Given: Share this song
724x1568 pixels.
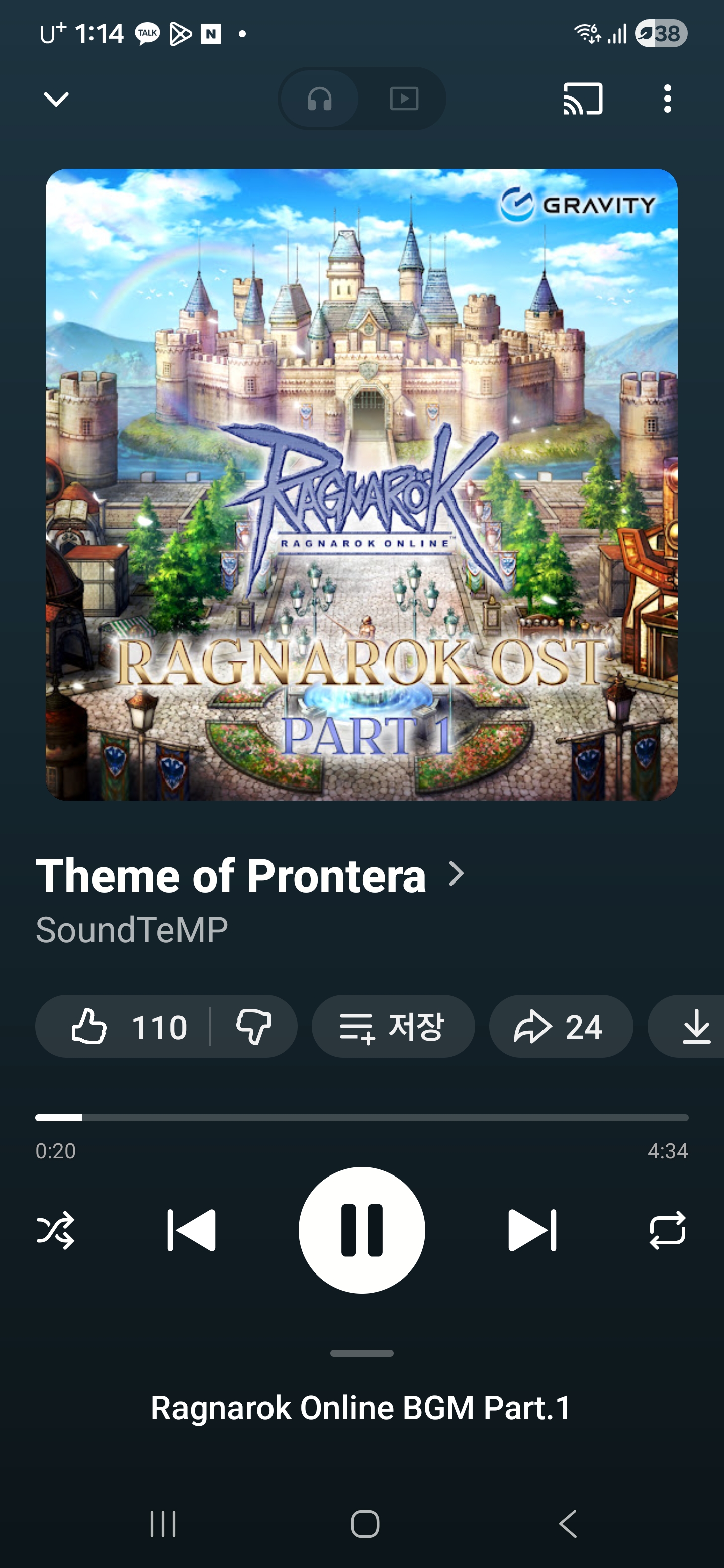Looking at the screenshot, I should (560, 1026).
